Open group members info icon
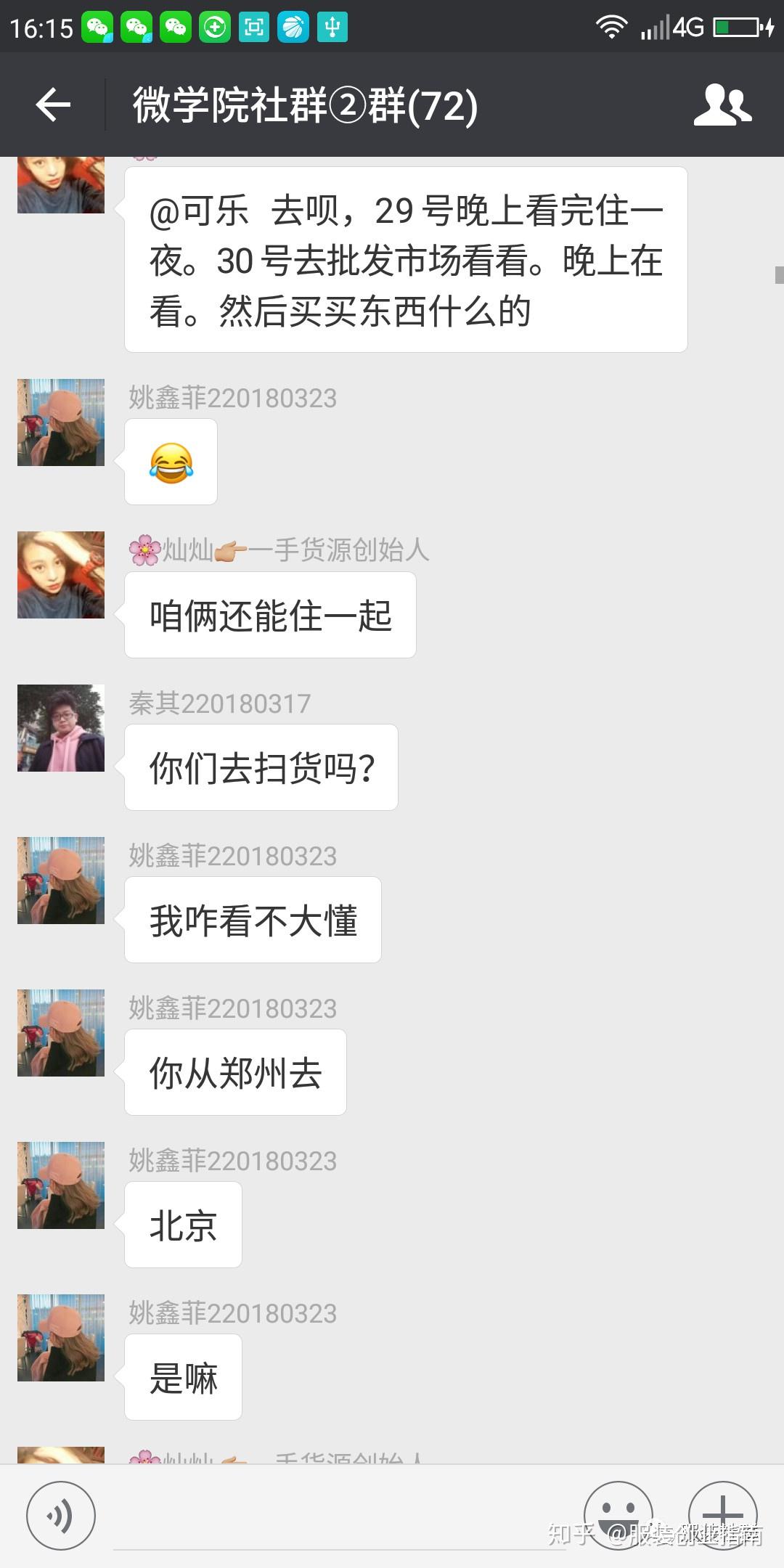The width and height of the screenshot is (784, 1568). click(722, 105)
